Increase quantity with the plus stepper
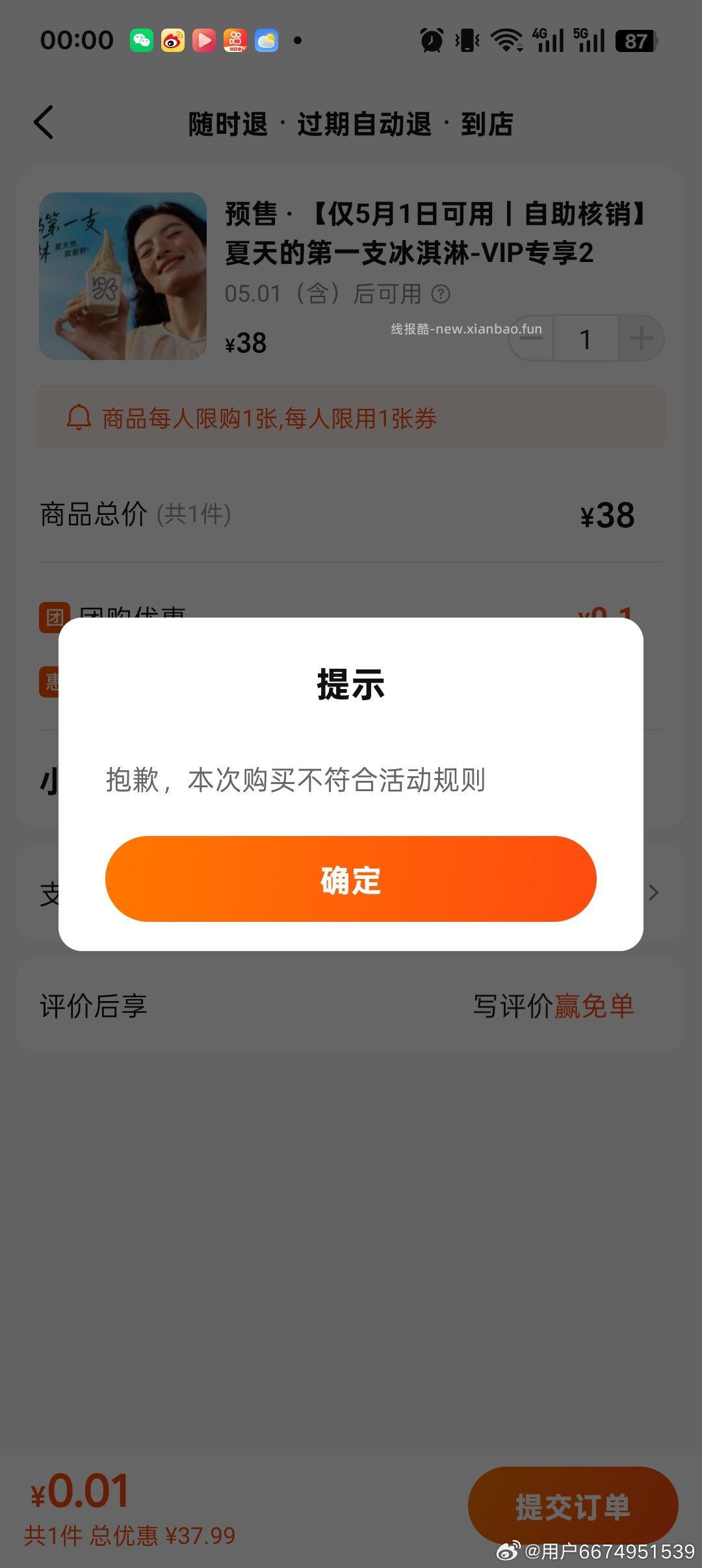Image resolution: width=702 pixels, height=1568 pixels. coord(640,337)
